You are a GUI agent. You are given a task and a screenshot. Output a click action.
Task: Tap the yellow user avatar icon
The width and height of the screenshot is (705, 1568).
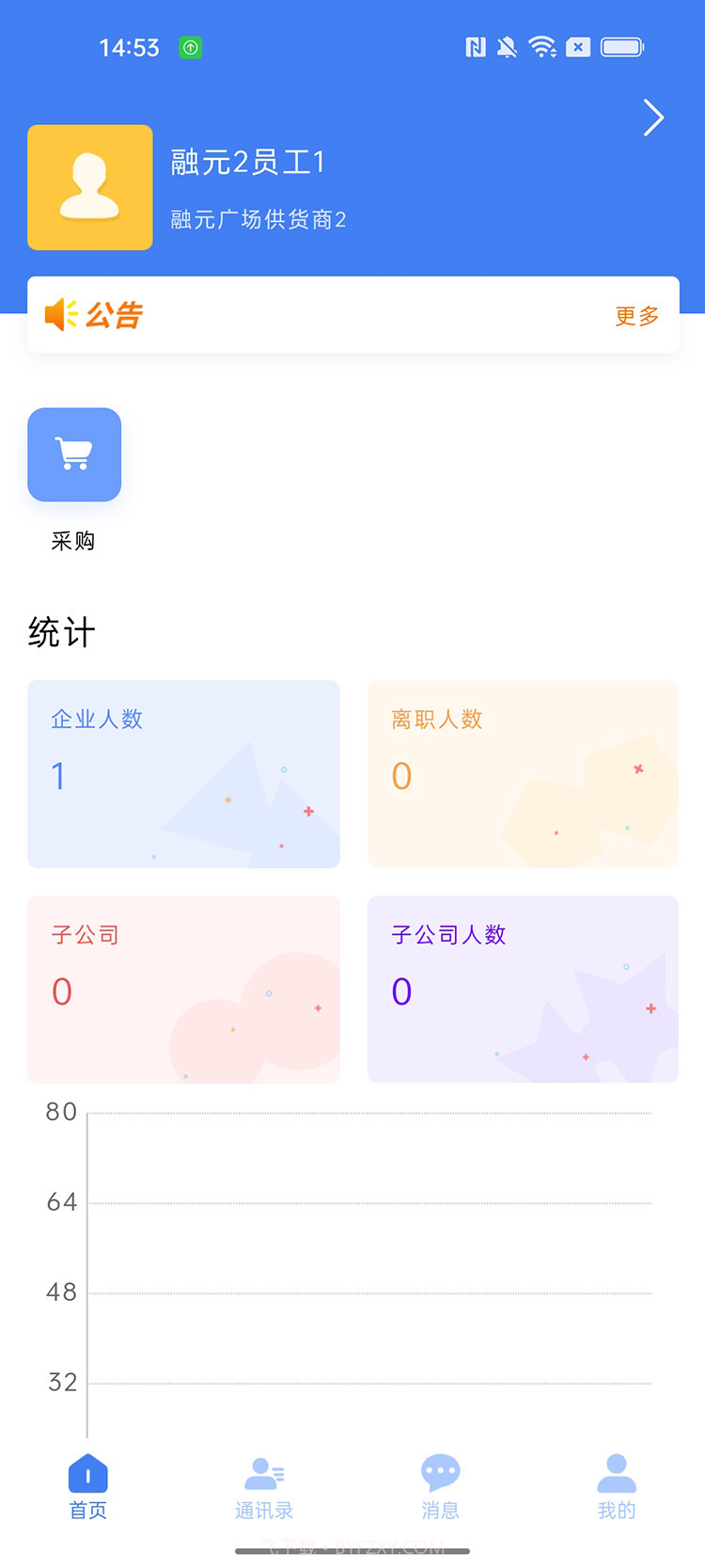(x=89, y=187)
